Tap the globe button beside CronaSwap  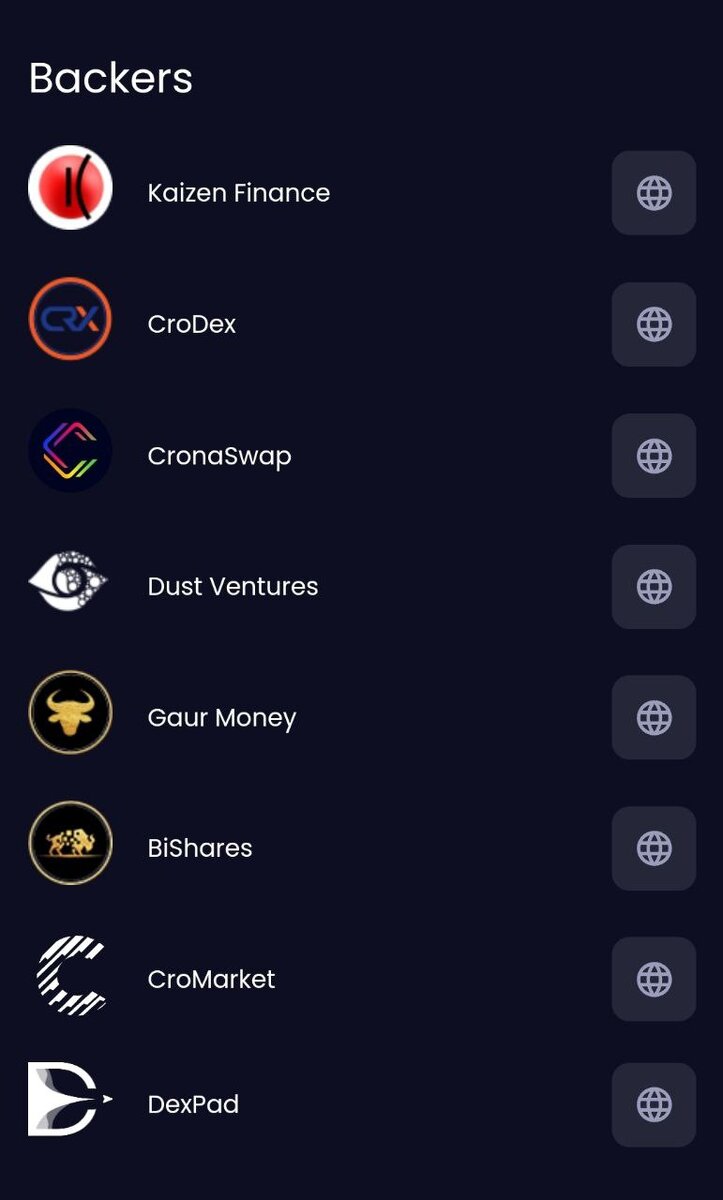pos(654,456)
